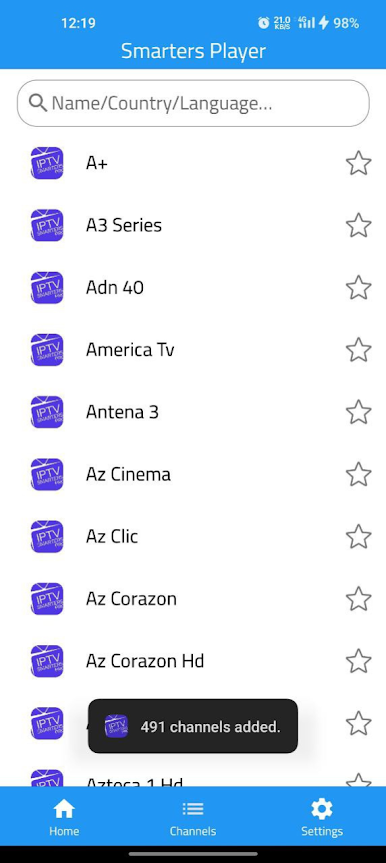
Task: Open the A3 Series channel
Action: coord(193,225)
